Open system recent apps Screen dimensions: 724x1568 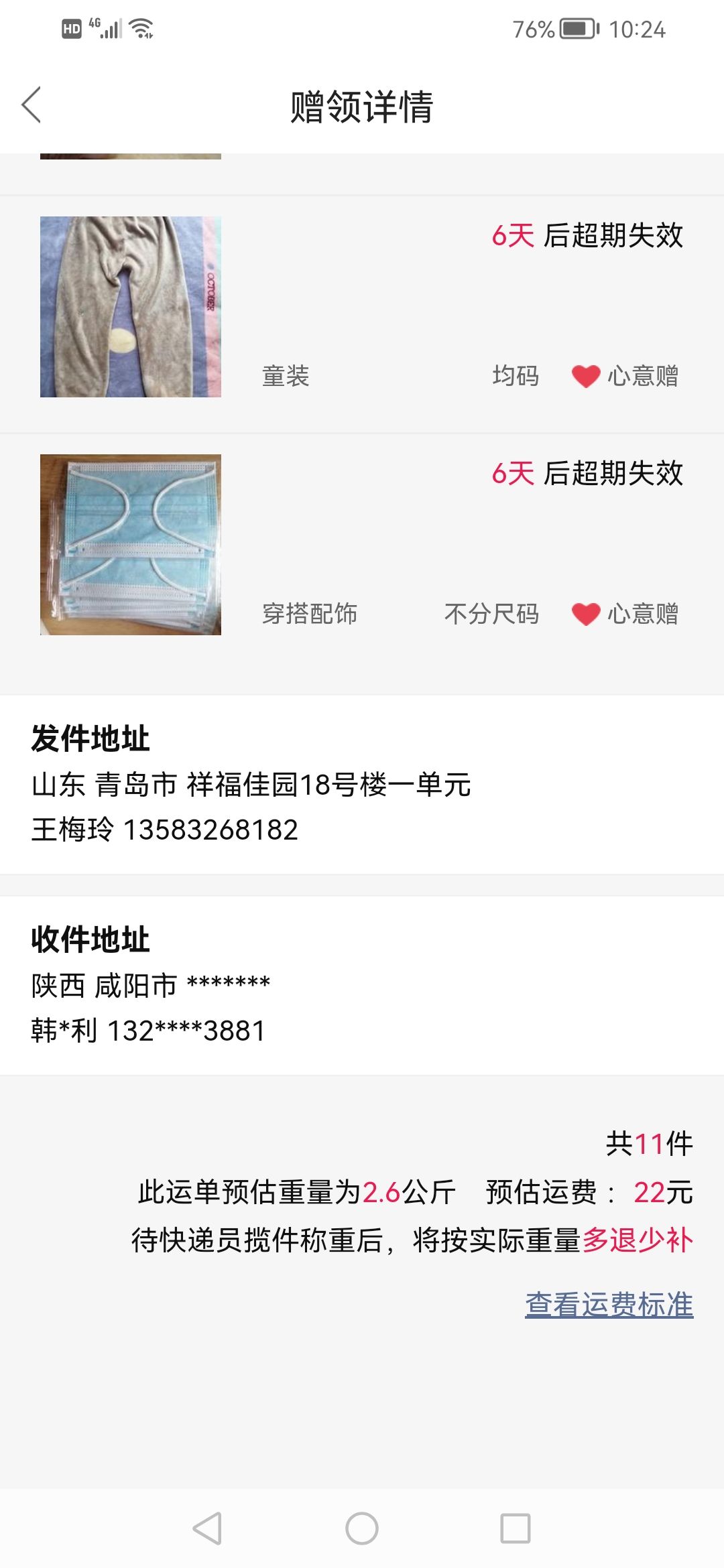(x=516, y=1528)
